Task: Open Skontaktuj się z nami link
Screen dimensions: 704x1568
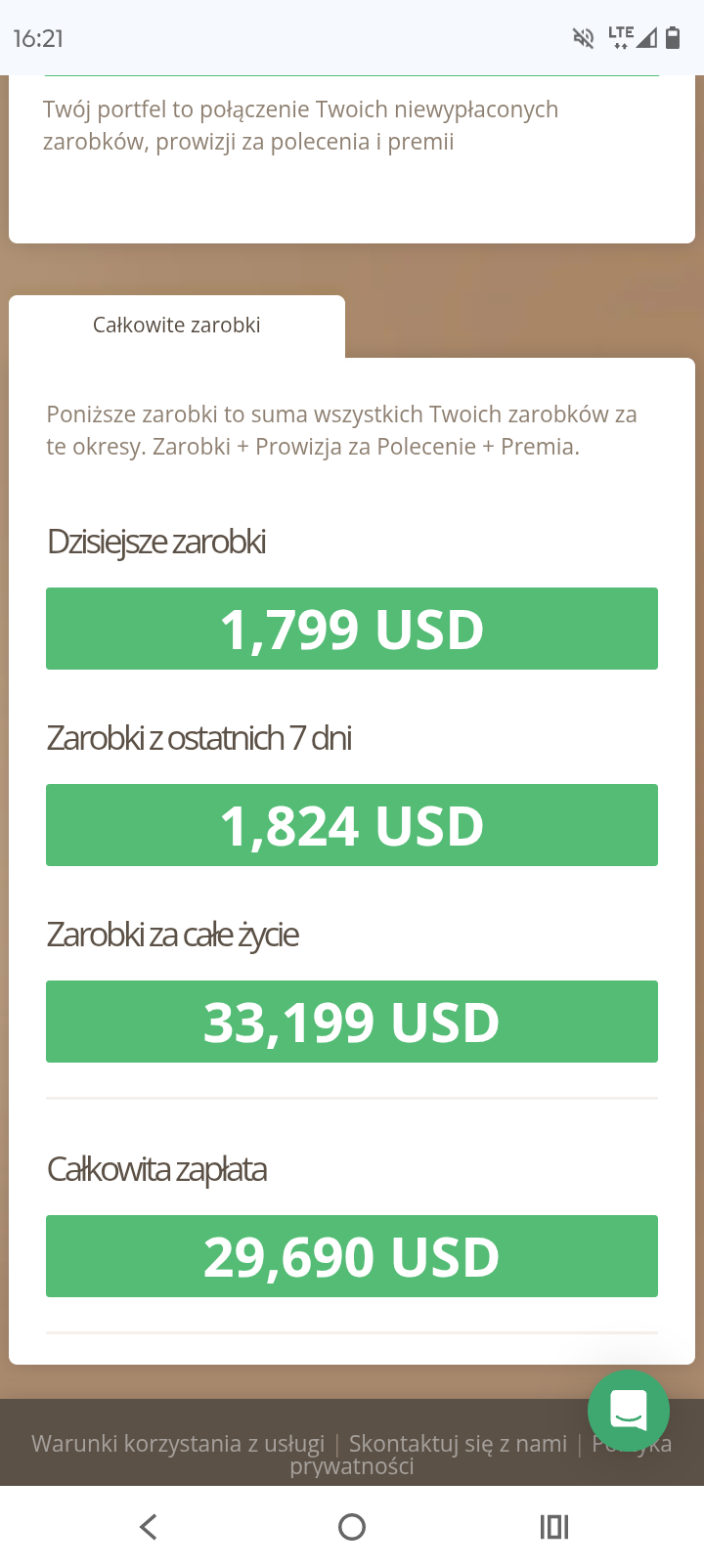Action: tap(458, 1444)
